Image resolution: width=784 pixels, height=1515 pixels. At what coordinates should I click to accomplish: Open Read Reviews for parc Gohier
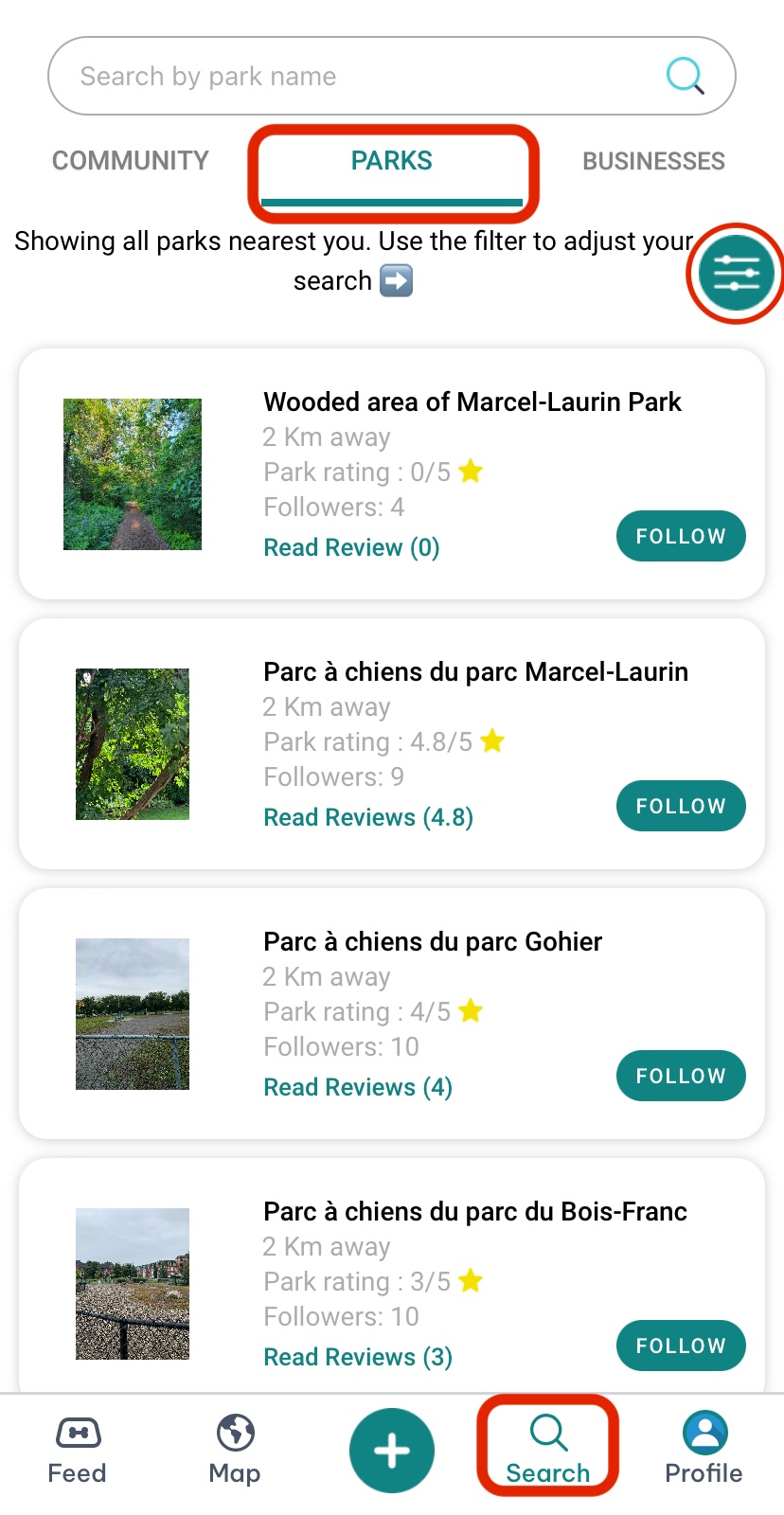pos(357,1086)
